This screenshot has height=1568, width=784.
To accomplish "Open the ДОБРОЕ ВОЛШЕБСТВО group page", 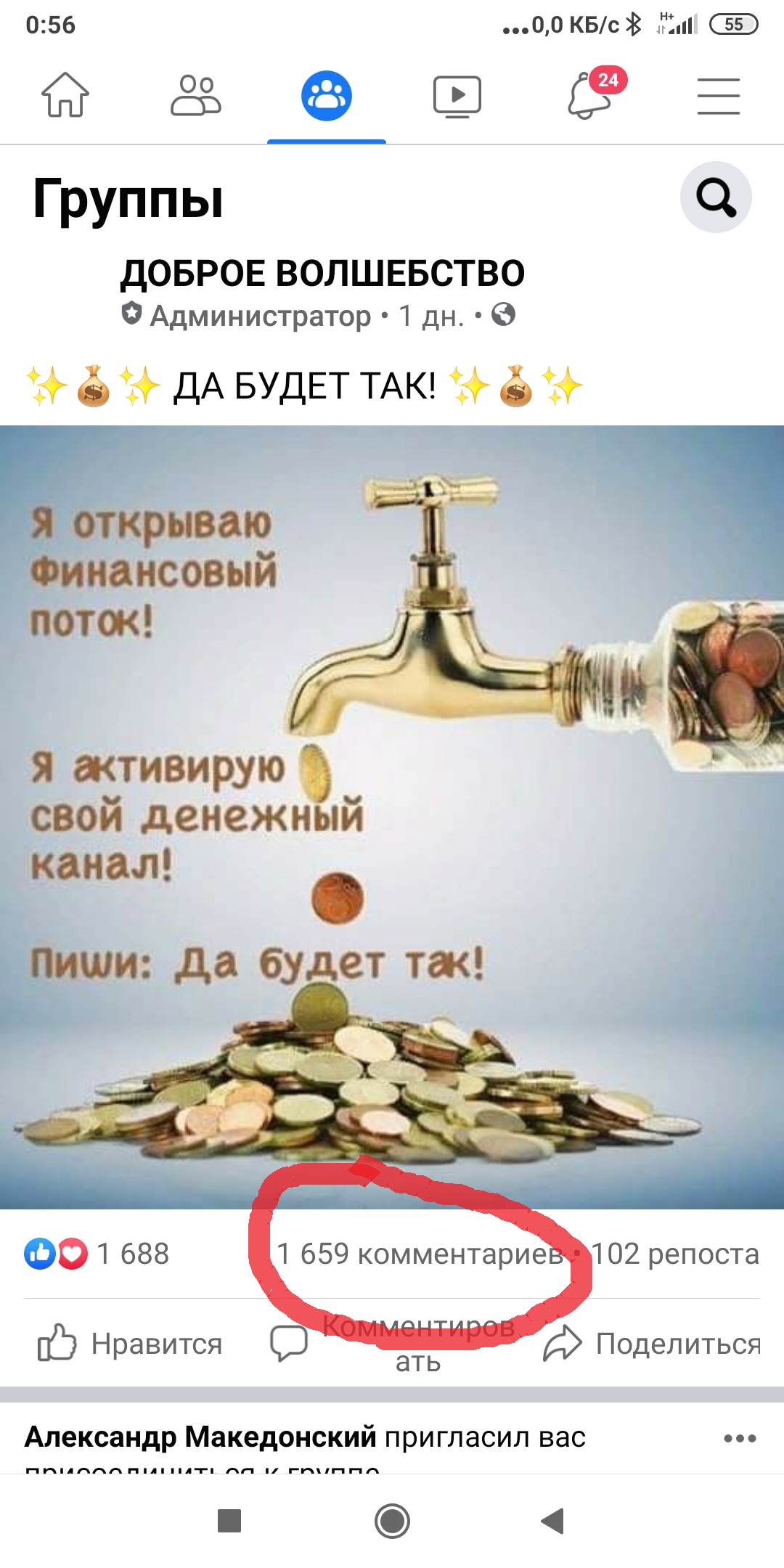I will (322, 273).
